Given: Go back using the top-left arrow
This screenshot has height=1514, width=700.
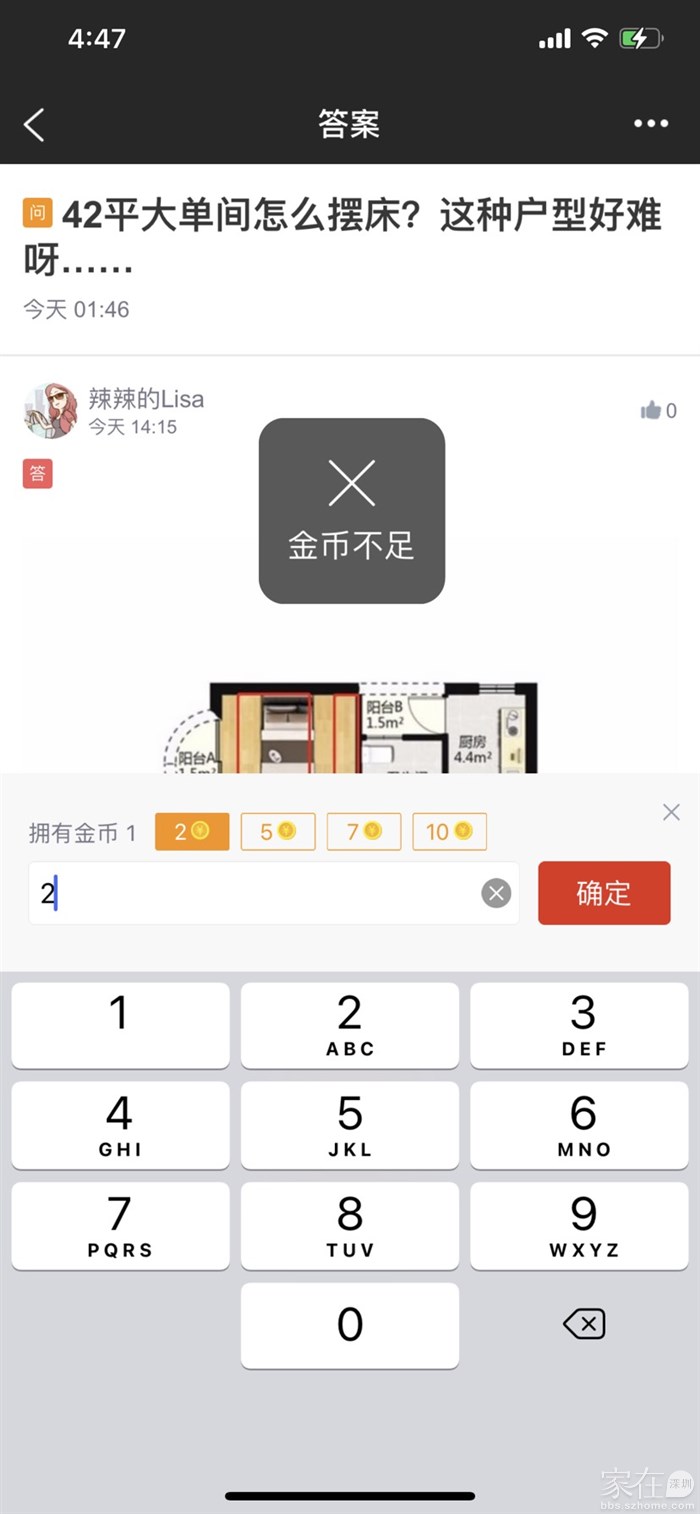Looking at the screenshot, I should [35, 125].
